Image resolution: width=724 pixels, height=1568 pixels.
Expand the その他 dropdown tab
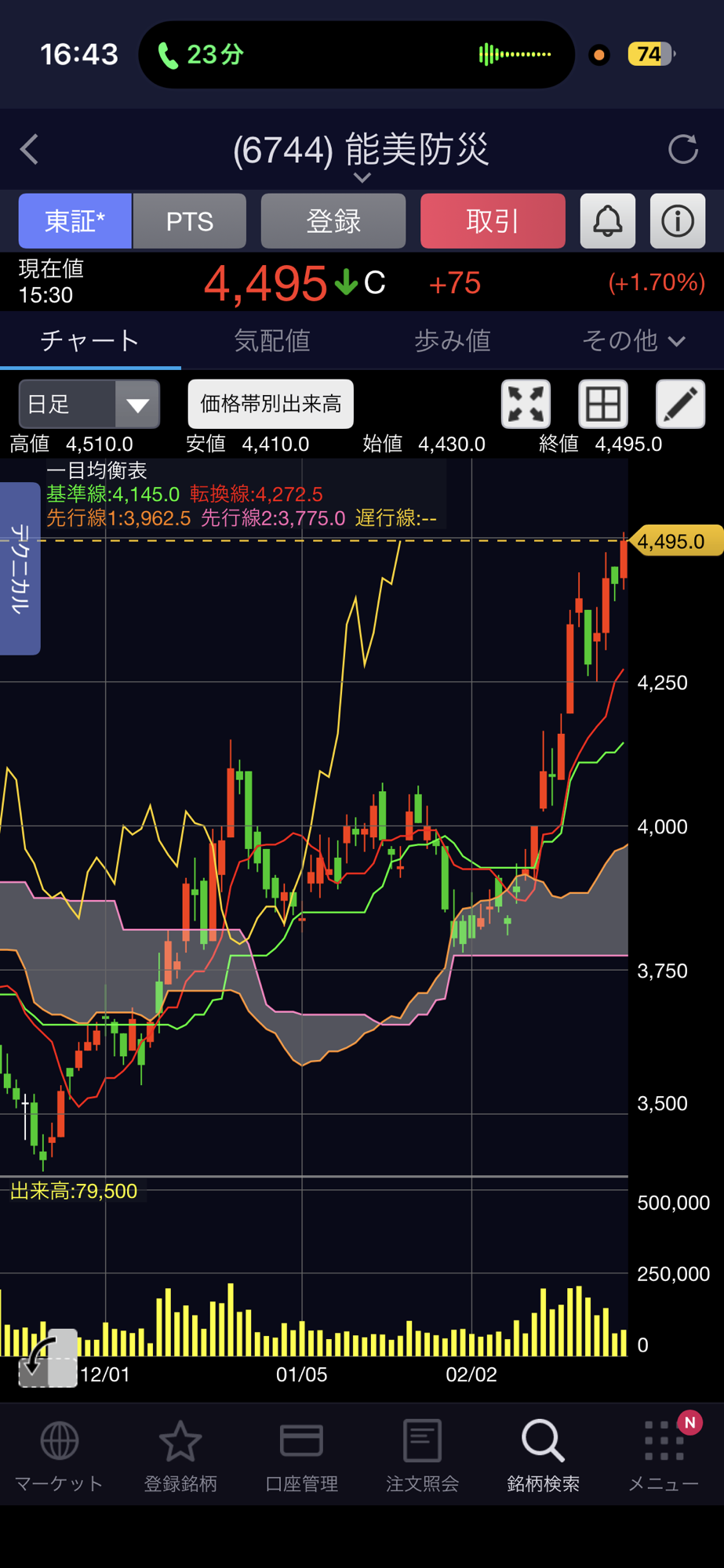(634, 340)
